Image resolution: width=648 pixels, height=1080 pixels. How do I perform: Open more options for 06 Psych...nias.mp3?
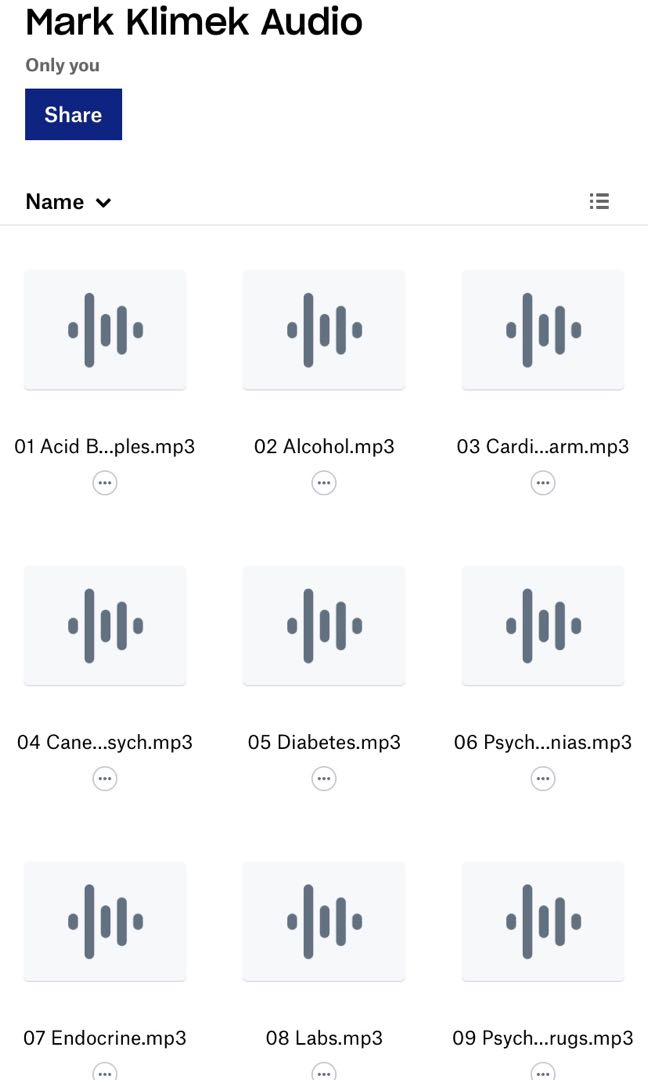543,779
